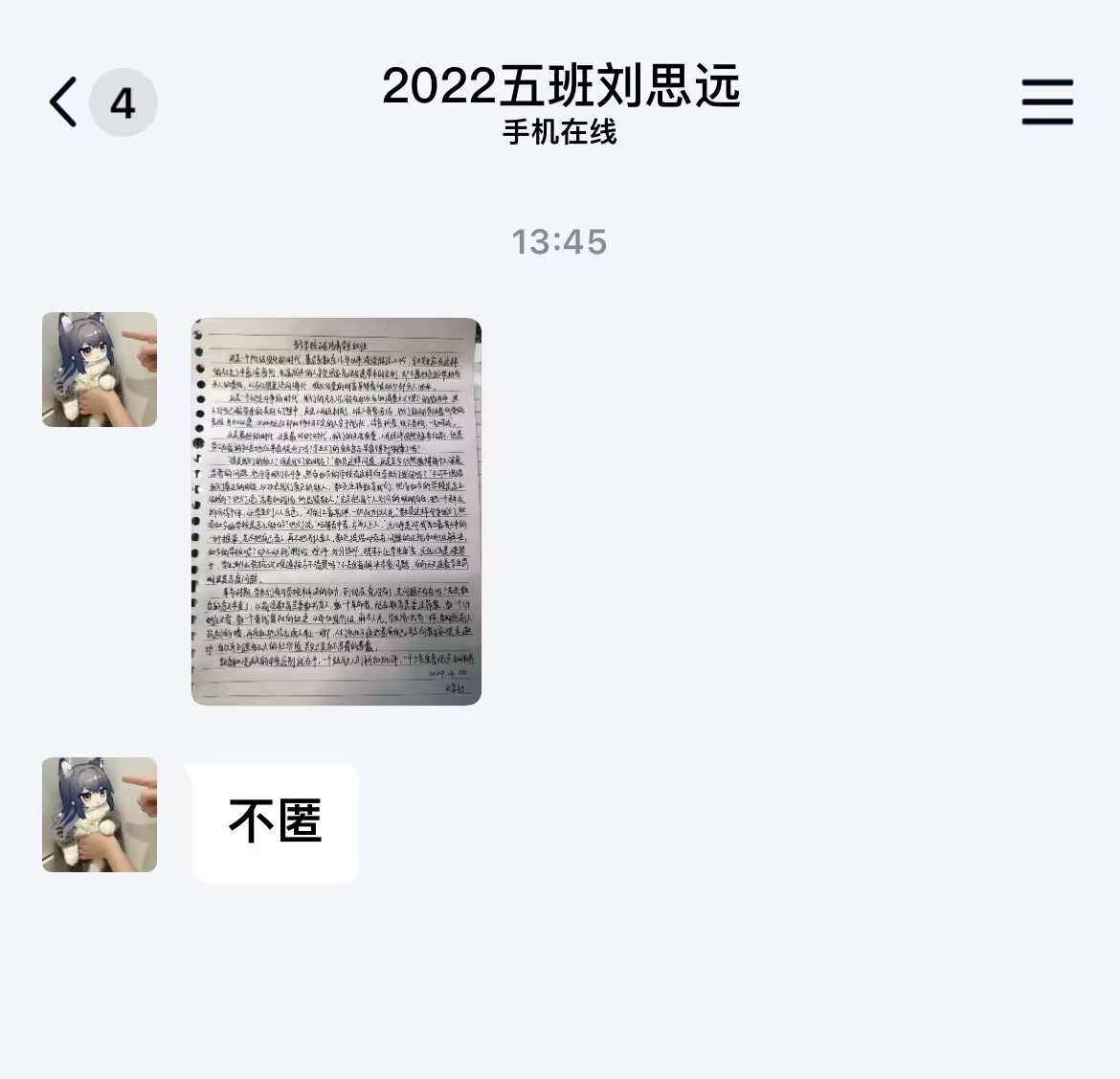
Task: Go back to the message list
Action: pos(64,102)
